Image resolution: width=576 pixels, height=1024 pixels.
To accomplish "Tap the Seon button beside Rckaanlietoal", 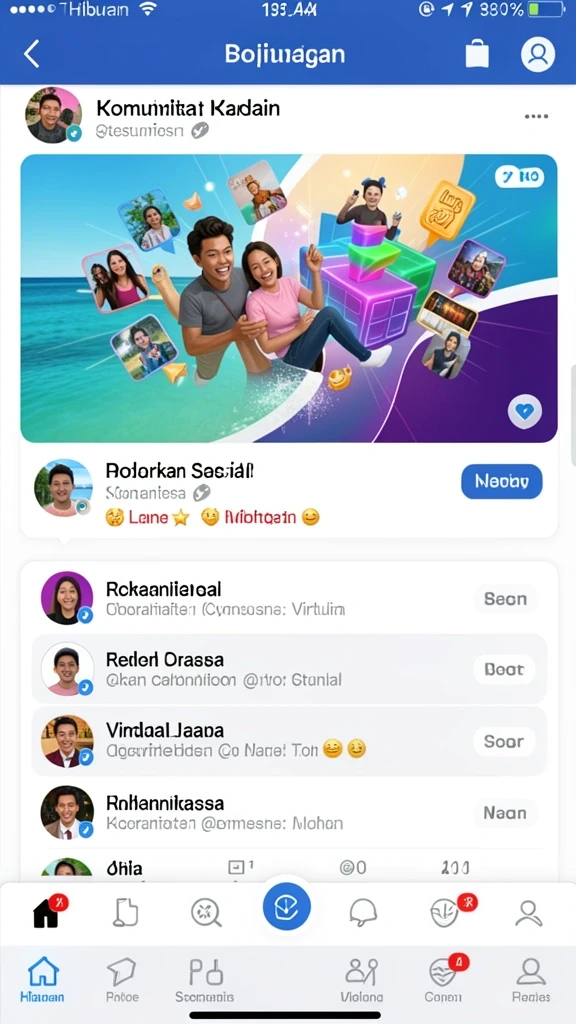I will pos(505,599).
